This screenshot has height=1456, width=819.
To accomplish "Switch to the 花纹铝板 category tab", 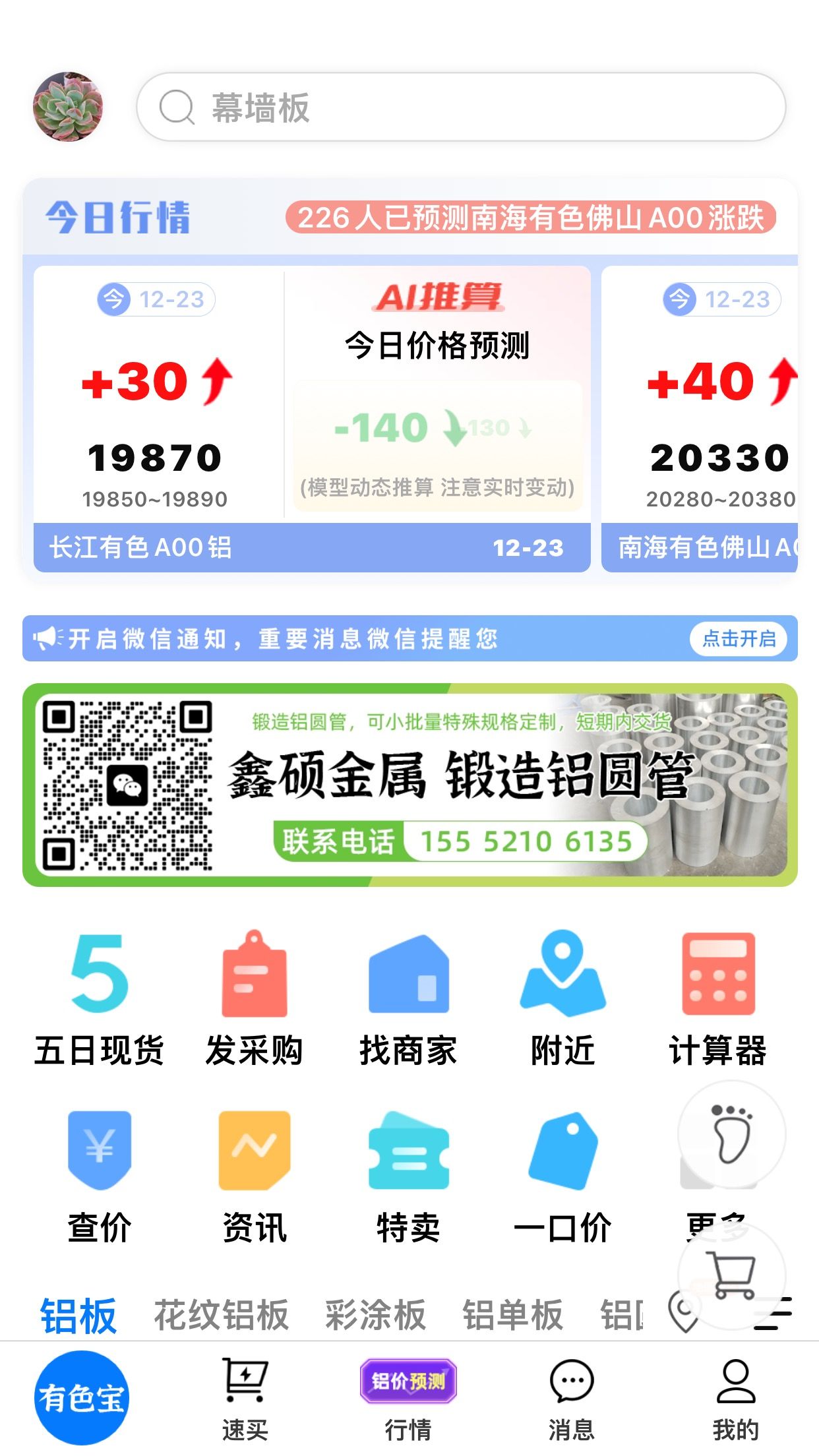I will 222,1316.
